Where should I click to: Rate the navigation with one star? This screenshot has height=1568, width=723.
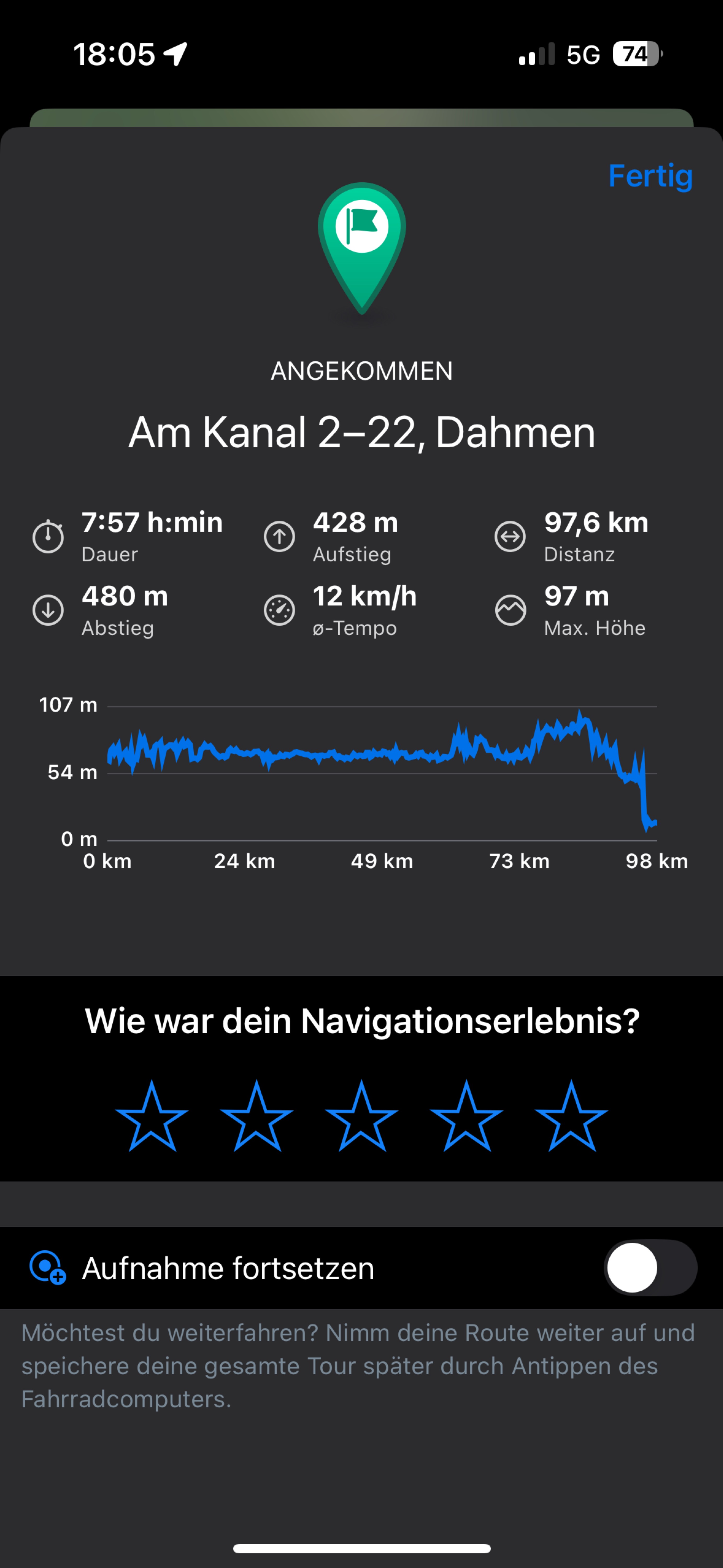coord(152,1116)
